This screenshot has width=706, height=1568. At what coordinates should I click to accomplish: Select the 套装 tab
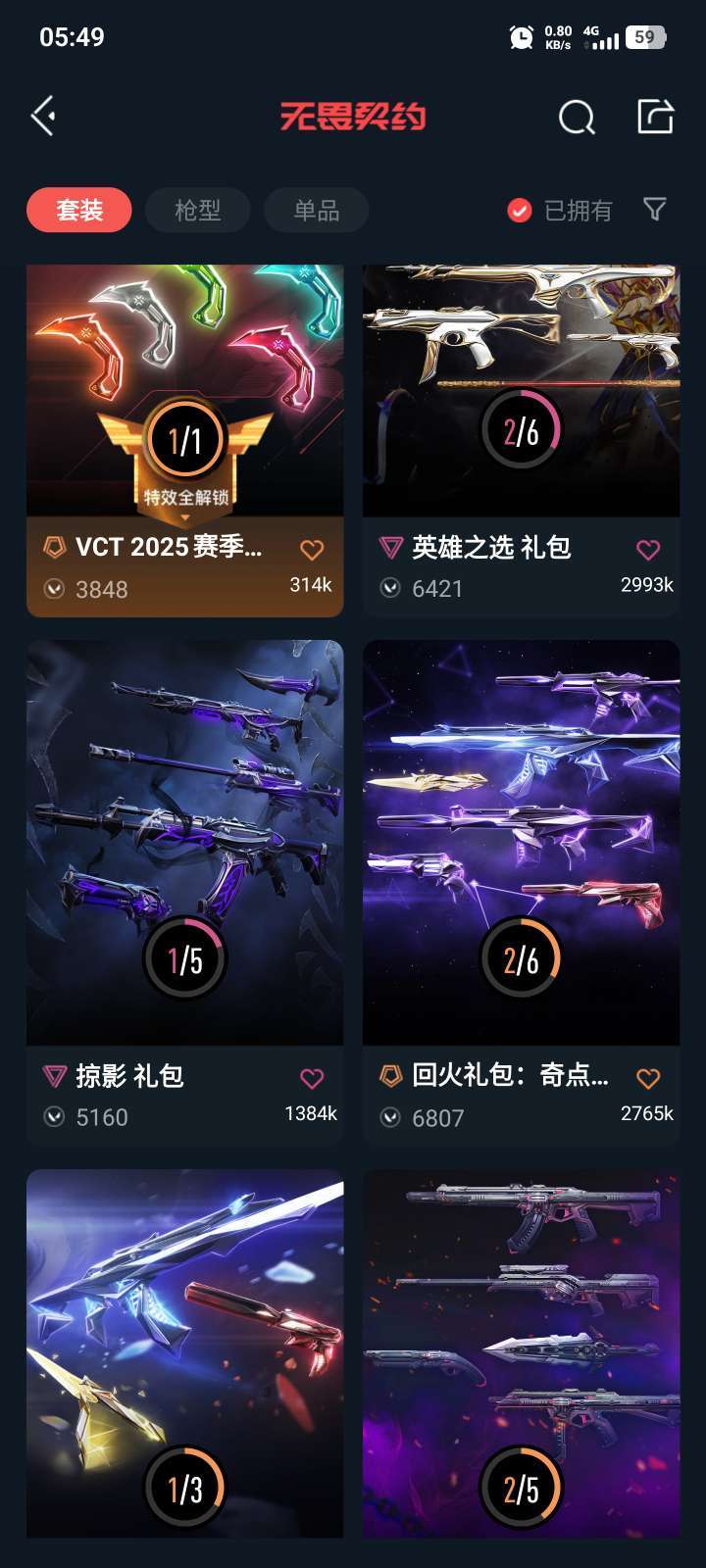coord(79,210)
